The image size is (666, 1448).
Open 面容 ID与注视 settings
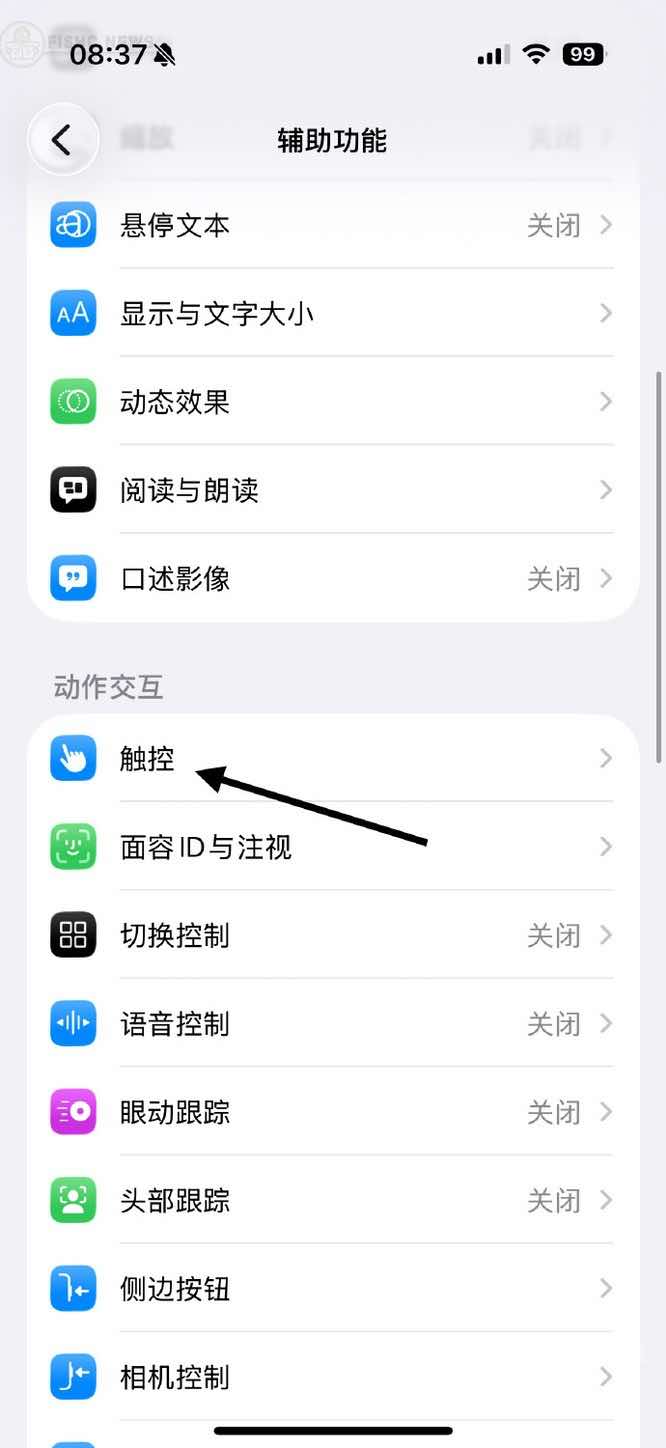pos(332,848)
